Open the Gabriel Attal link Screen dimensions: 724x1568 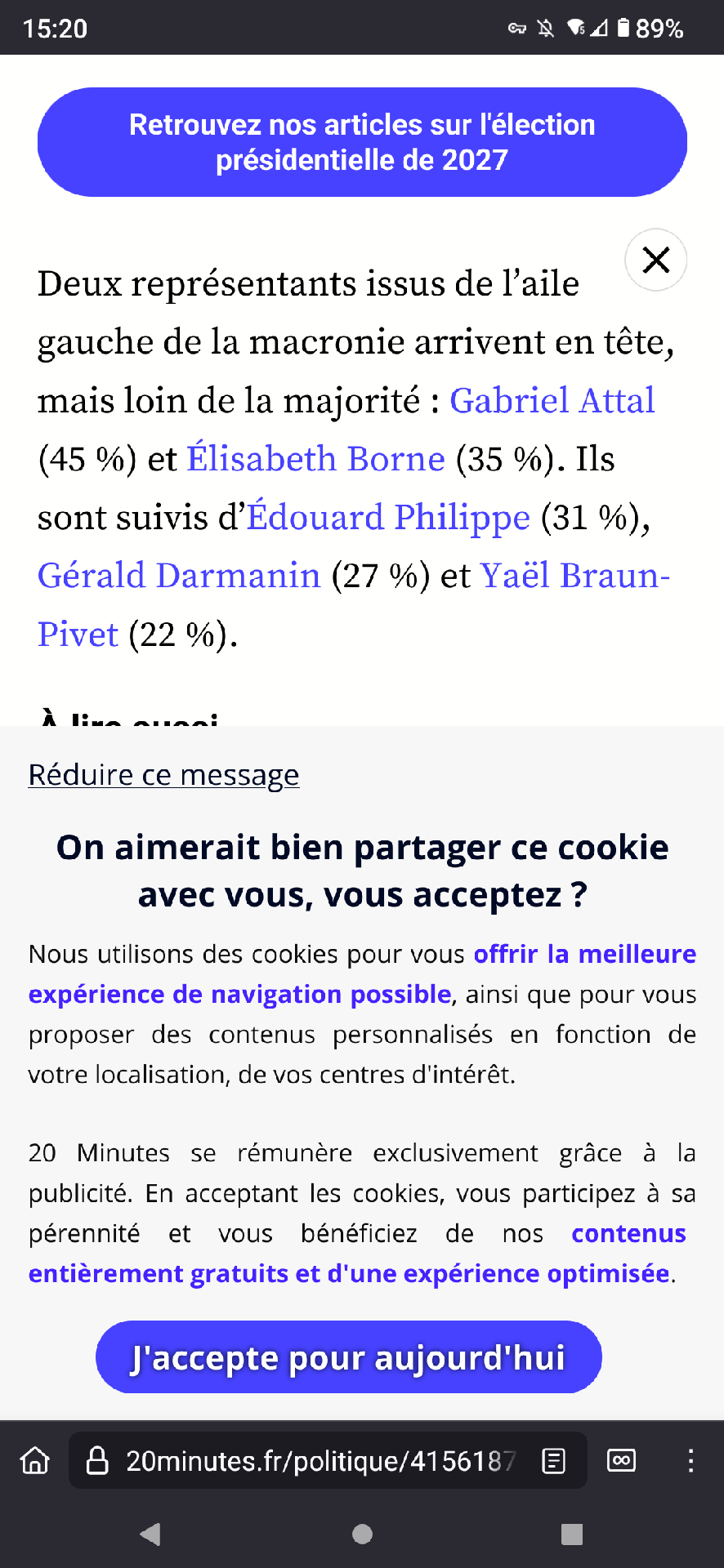click(x=552, y=401)
